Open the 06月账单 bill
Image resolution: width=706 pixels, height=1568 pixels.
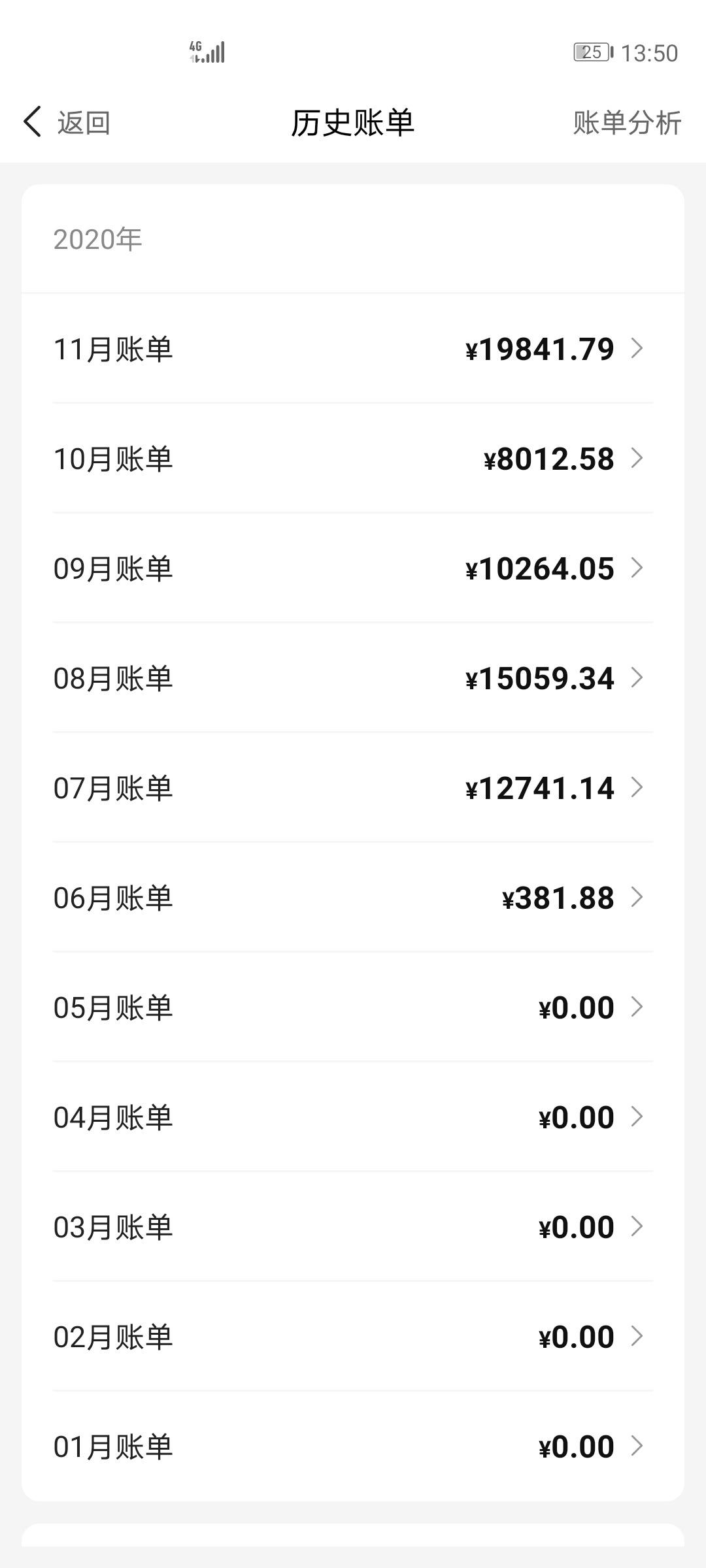click(x=353, y=897)
